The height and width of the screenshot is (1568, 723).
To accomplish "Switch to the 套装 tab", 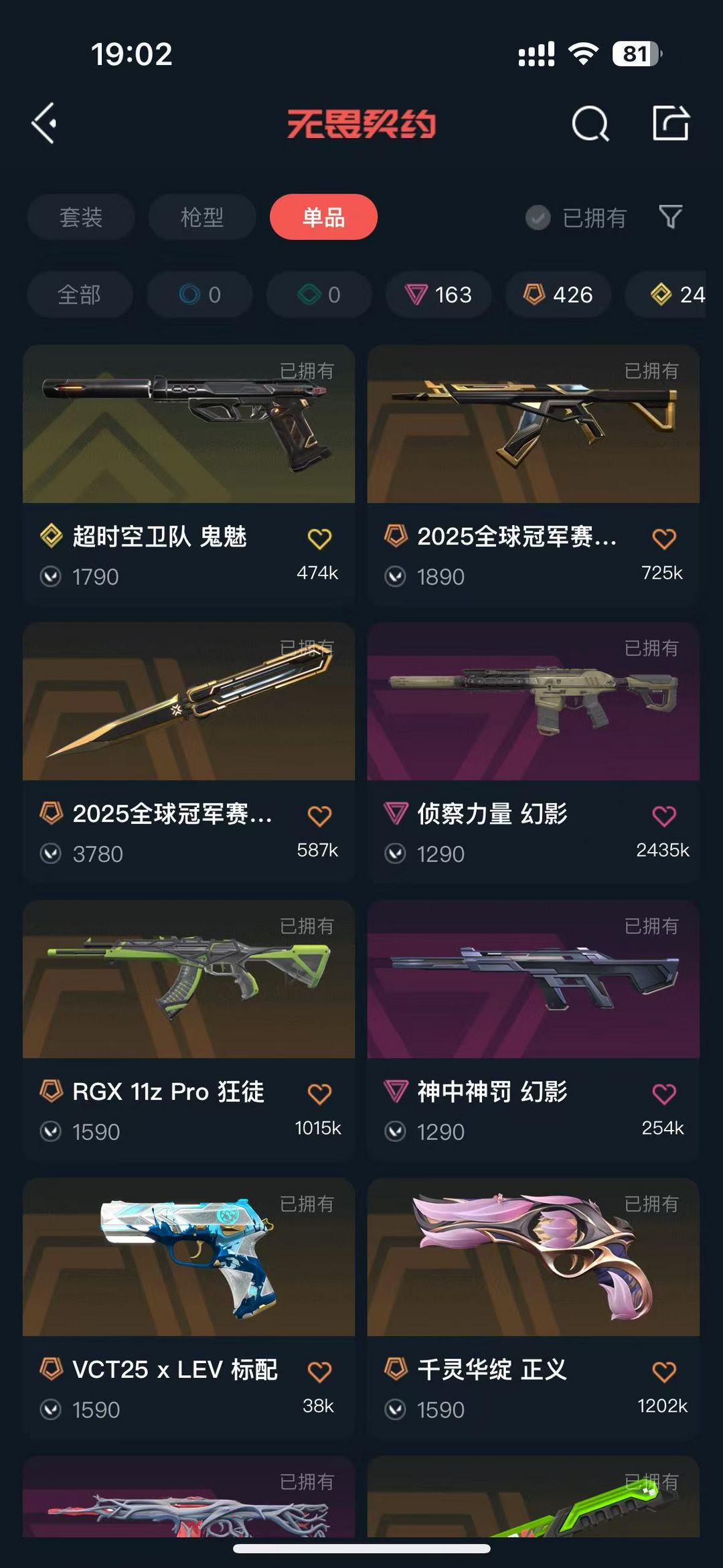I will click(81, 217).
